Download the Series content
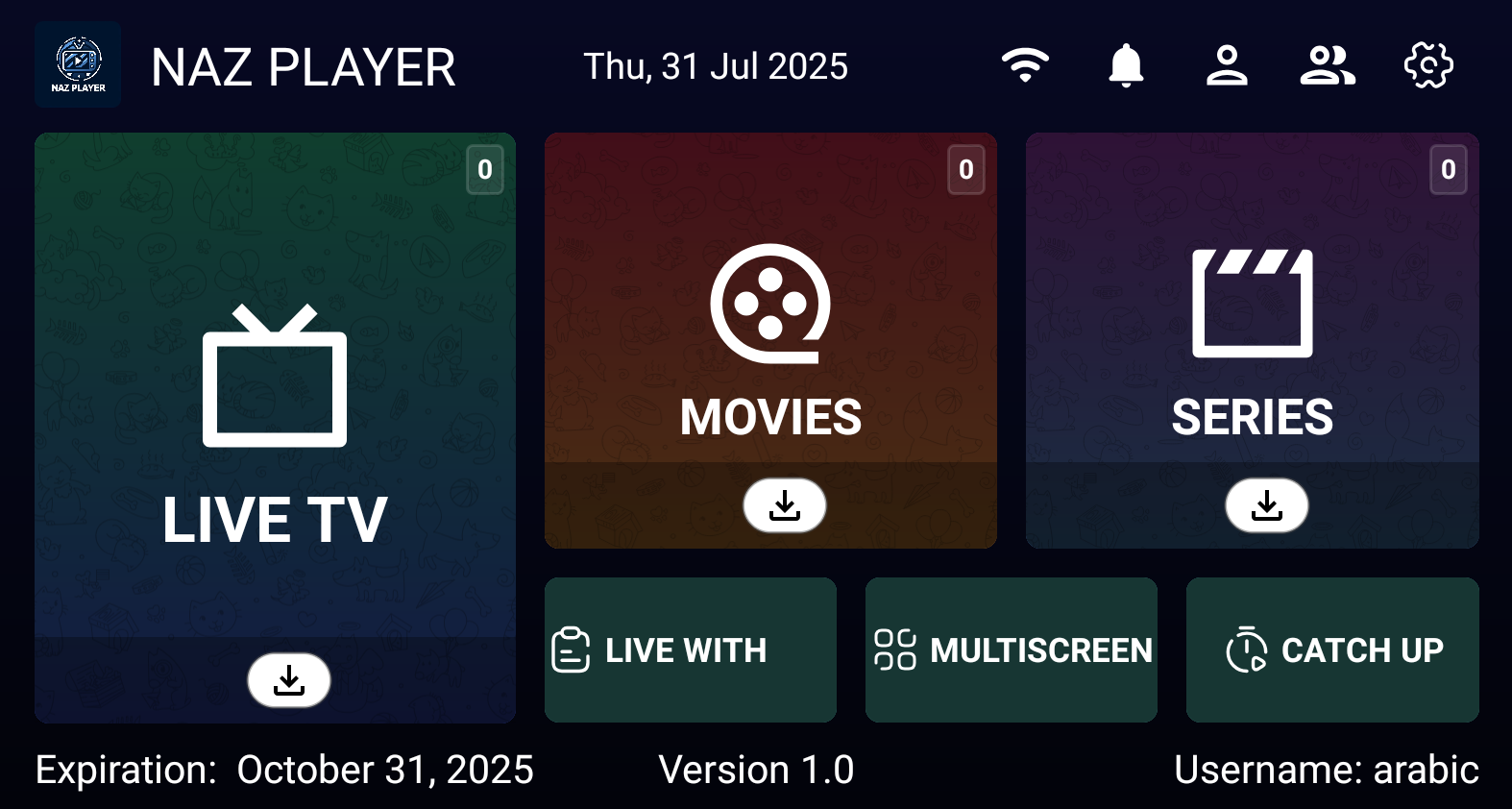Viewport: 1512px width, 809px height. tap(1267, 505)
